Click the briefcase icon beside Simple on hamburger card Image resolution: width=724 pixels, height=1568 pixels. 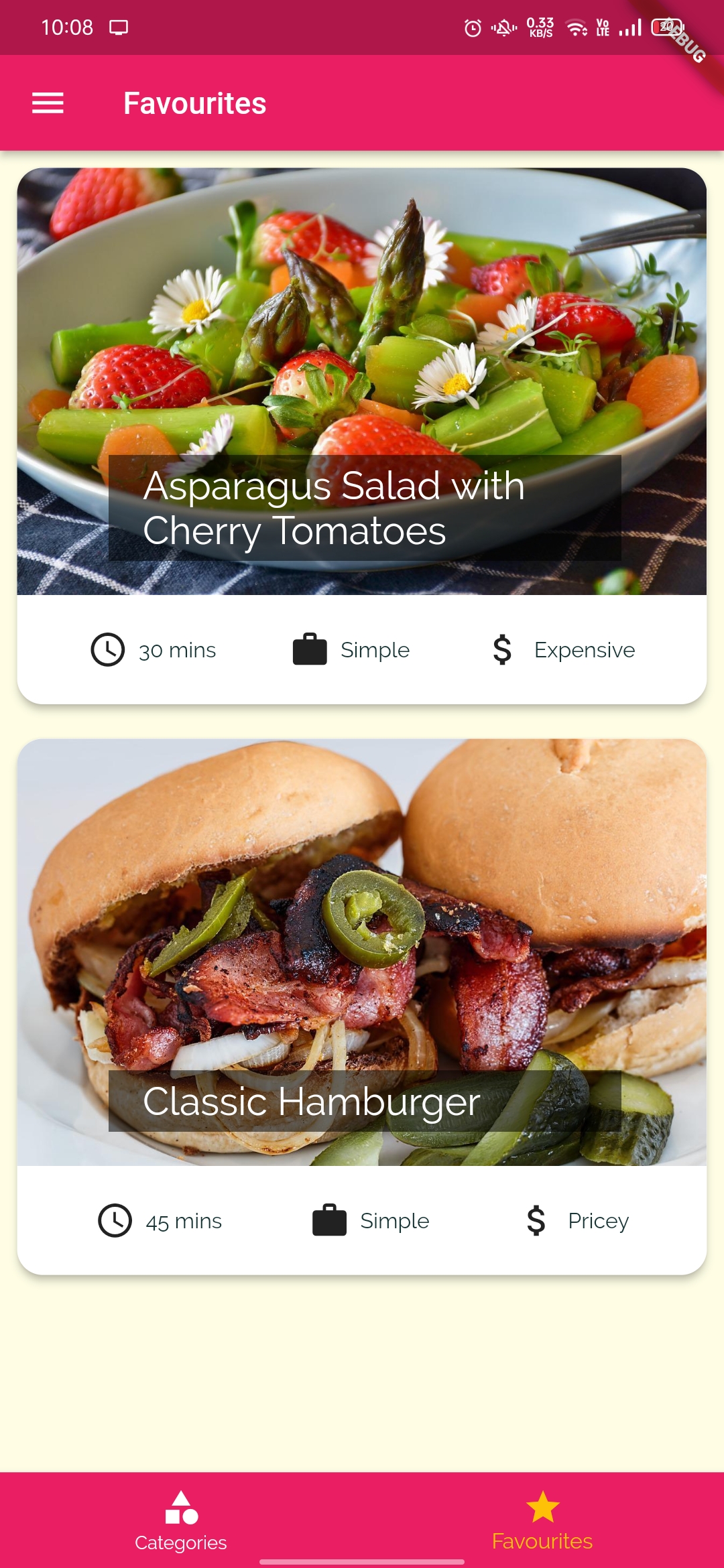330,1220
